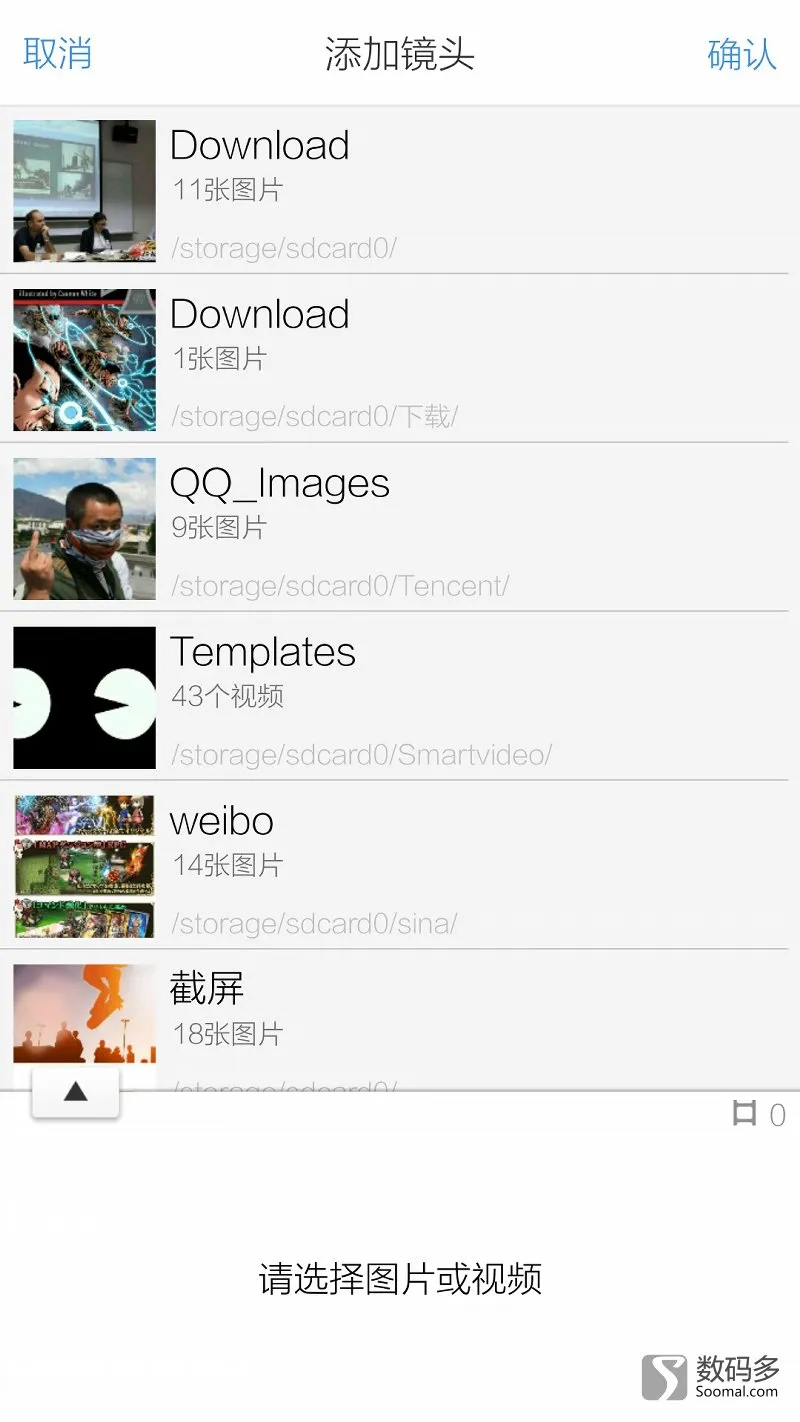Open the Download folder in 下载 path
This screenshot has height=1422, width=800.
[x=400, y=358]
